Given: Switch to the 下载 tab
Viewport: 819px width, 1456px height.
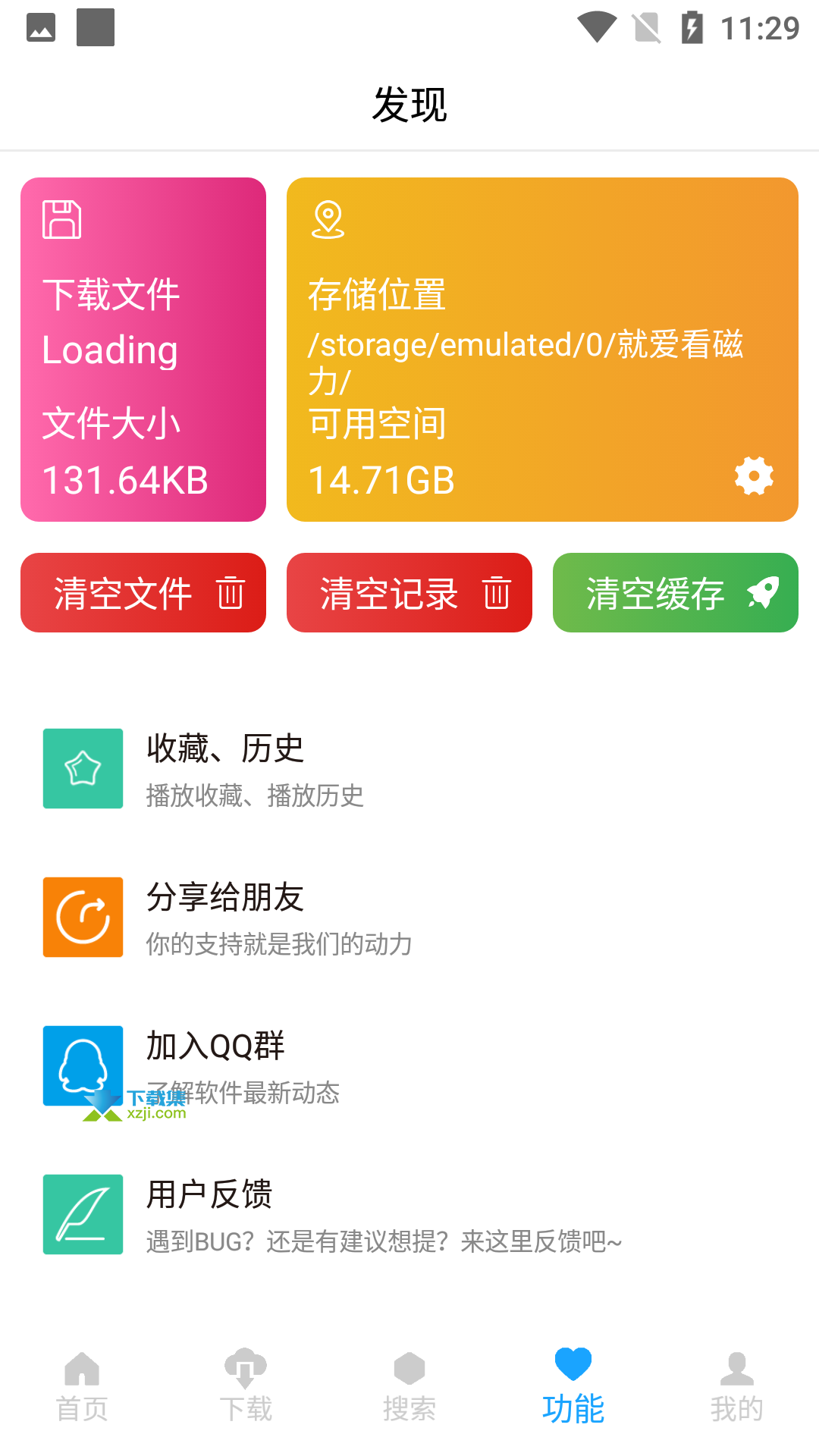Looking at the screenshot, I should coord(246,1387).
